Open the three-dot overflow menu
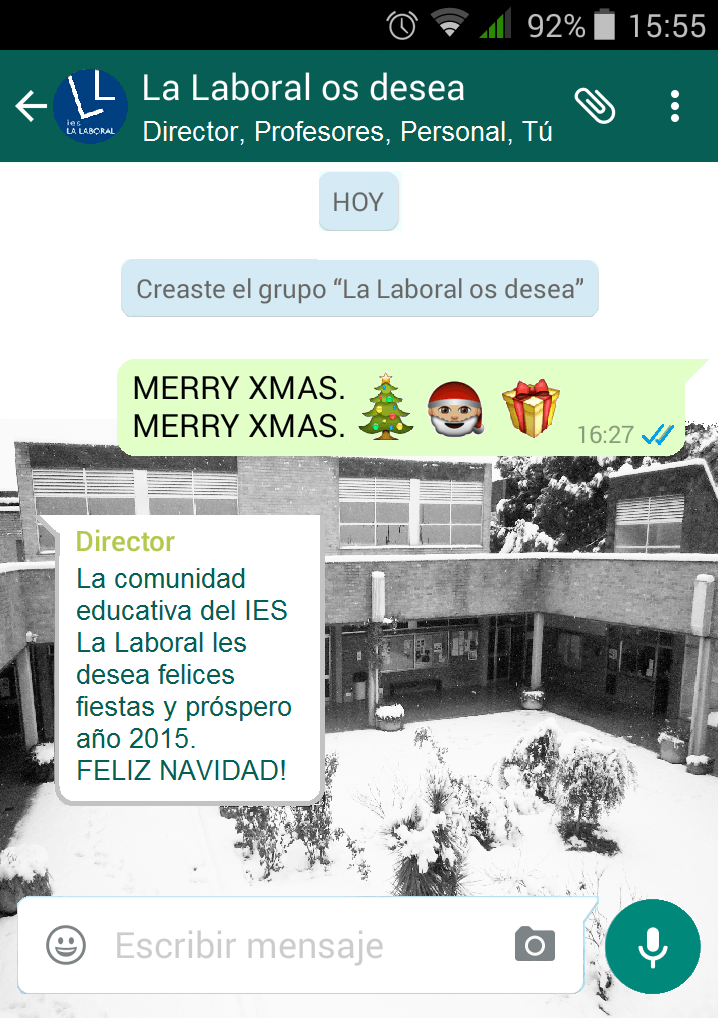718x1018 pixels. coord(675,106)
